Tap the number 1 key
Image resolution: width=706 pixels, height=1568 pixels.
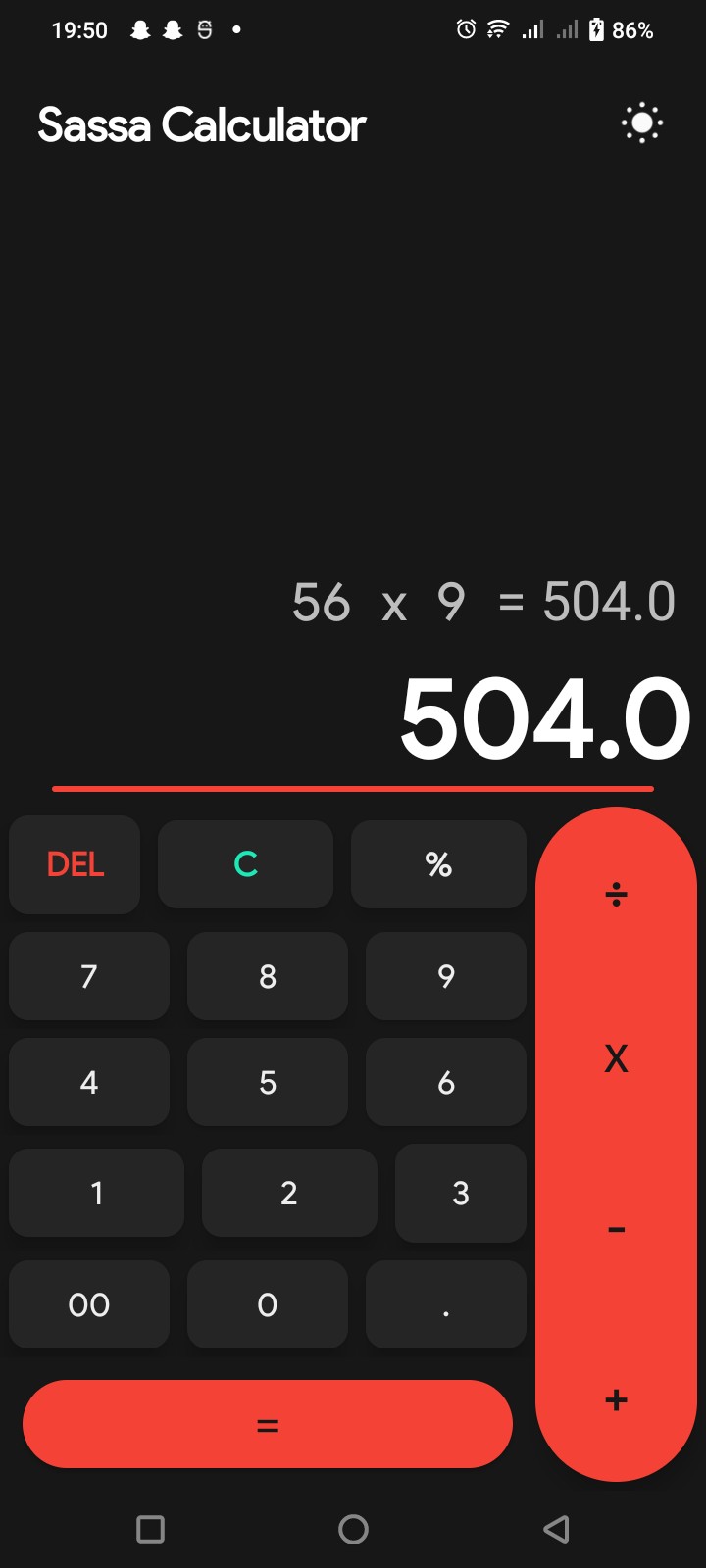(x=96, y=1193)
